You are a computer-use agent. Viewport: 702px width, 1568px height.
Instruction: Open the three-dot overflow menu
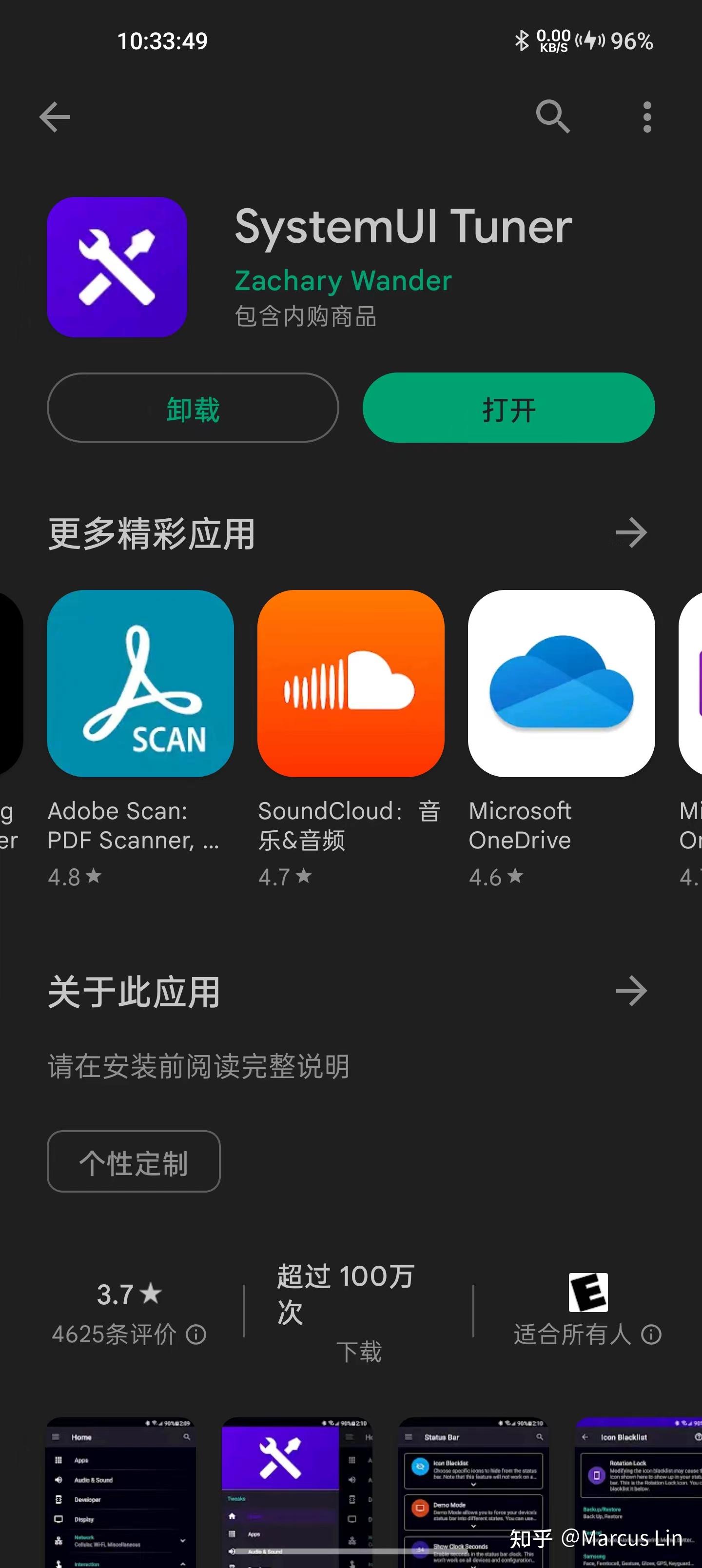pos(646,117)
